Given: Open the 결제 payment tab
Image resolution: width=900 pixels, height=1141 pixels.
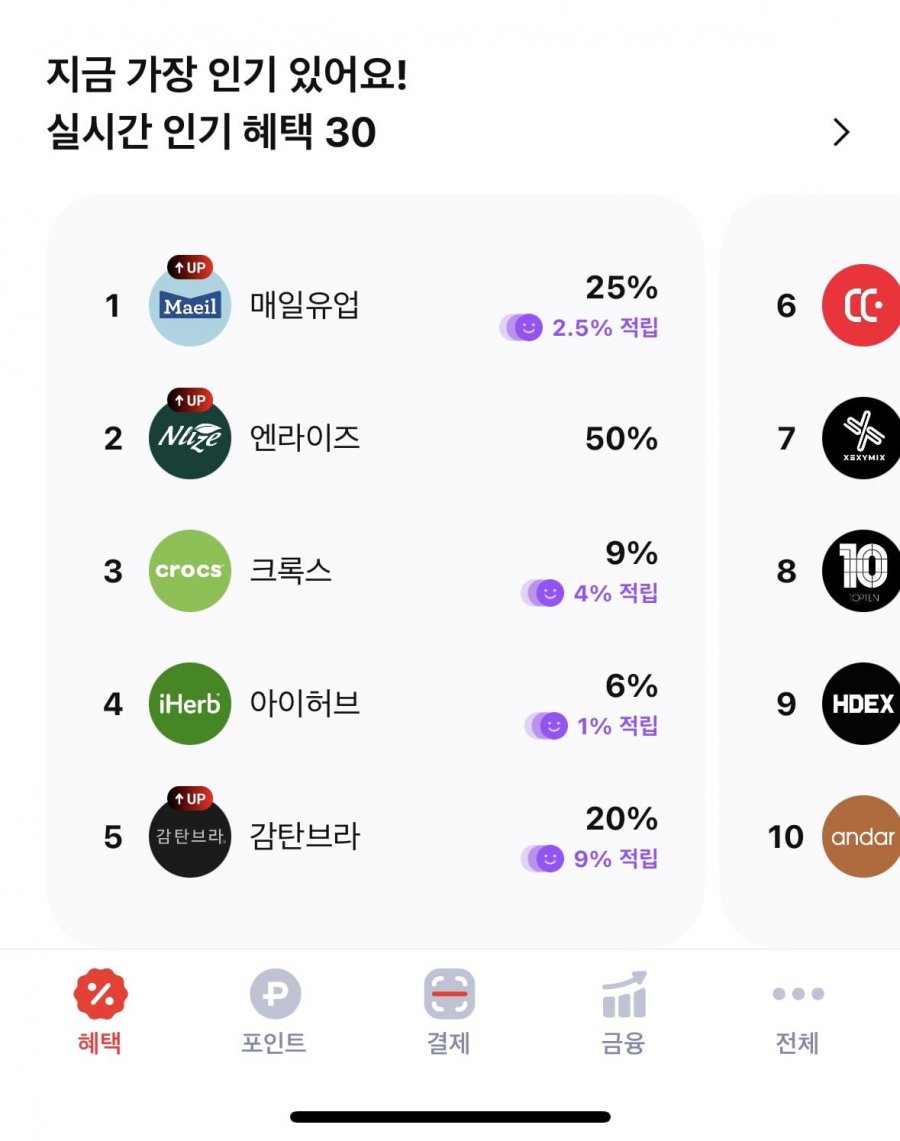Looking at the screenshot, I should [449, 1012].
